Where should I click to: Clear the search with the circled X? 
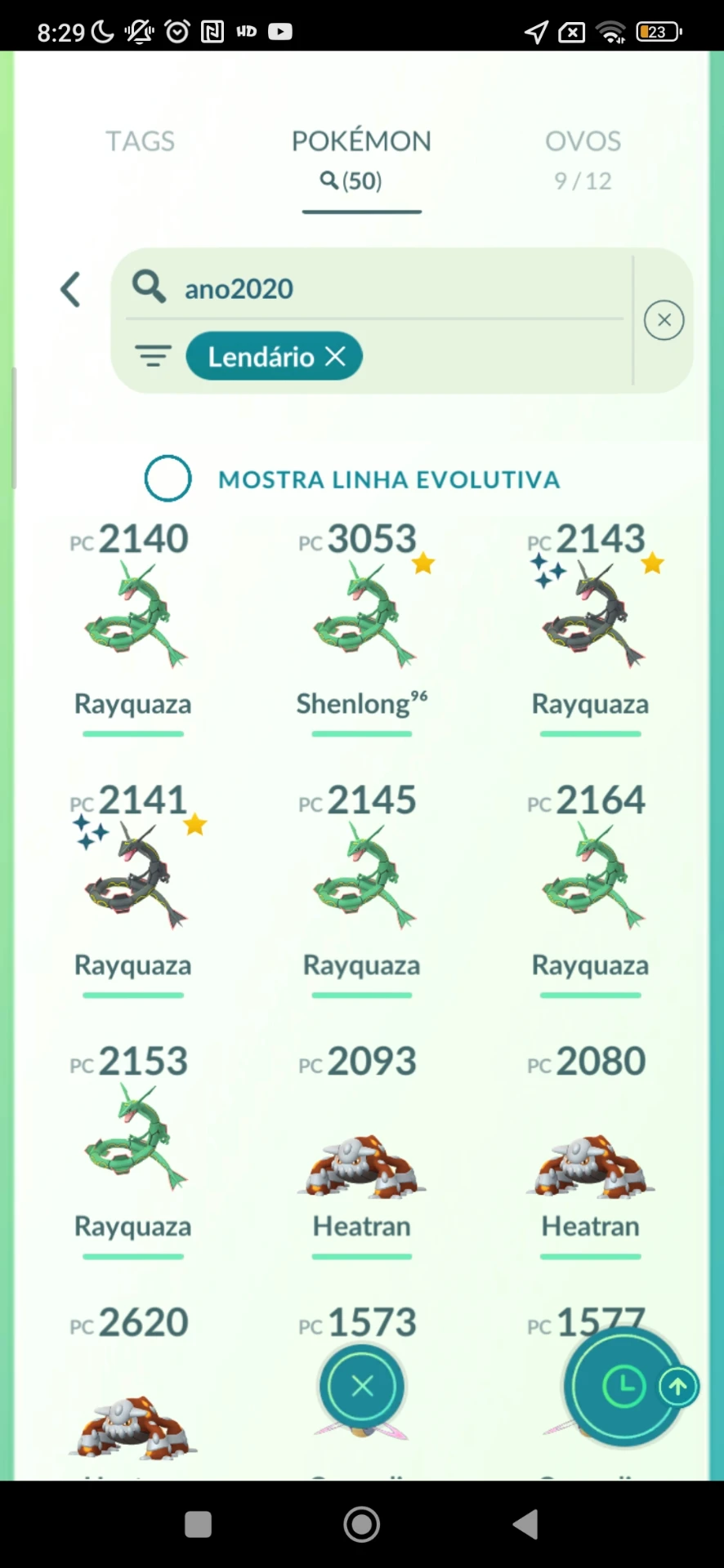click(x=664, y=320)
